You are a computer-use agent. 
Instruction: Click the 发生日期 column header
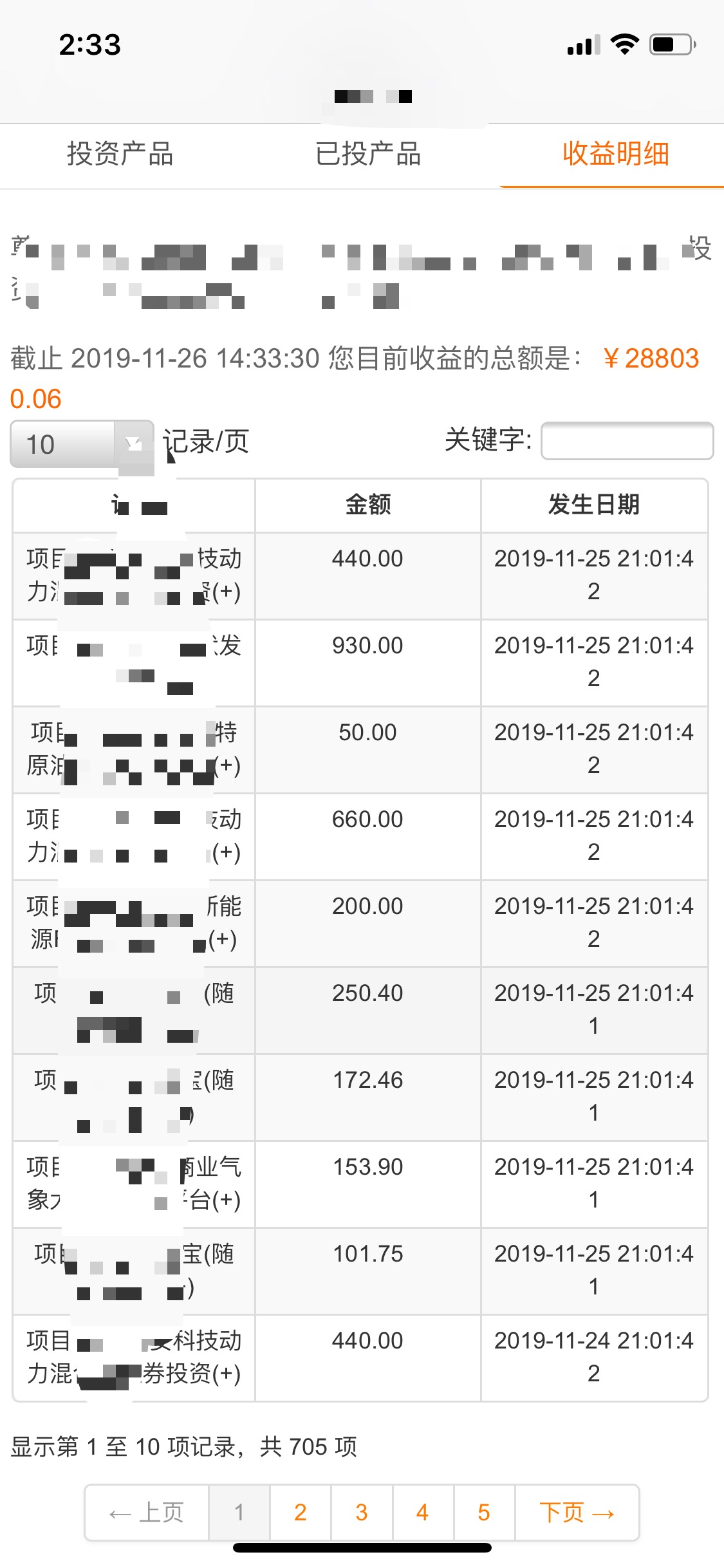click(x=593, y=505)
